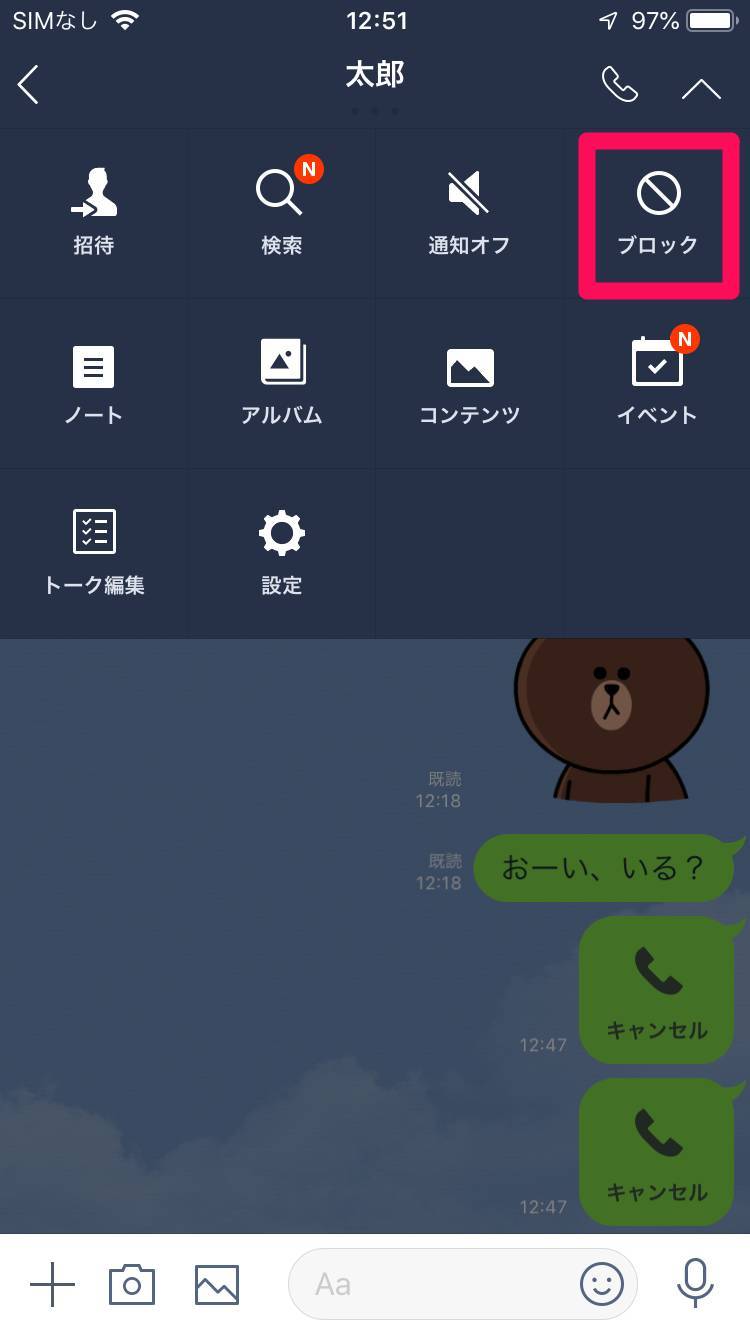View shared コンテンツ
The height and width of the screenshot is (1334, 750).
(x=469, y=384)
